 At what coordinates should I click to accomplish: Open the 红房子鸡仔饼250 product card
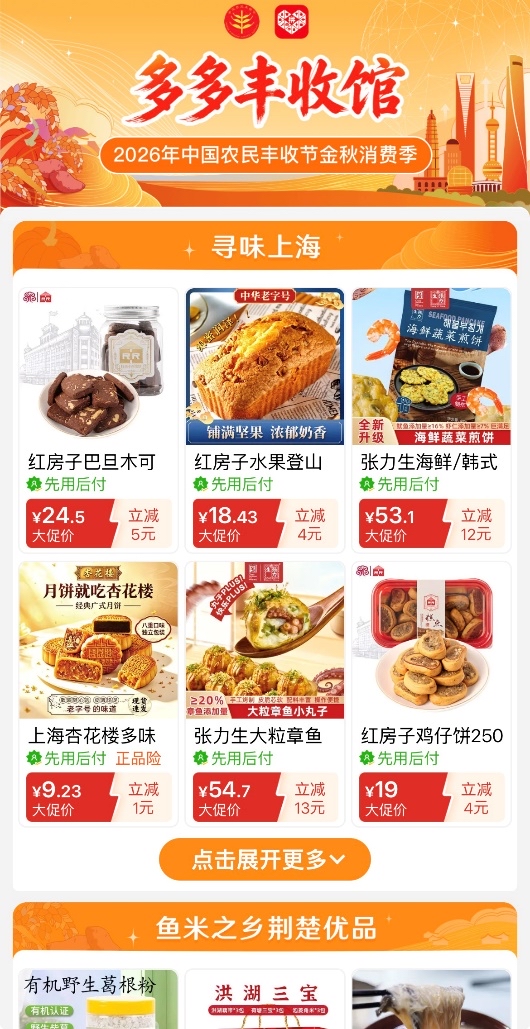[x=432, y=694]
